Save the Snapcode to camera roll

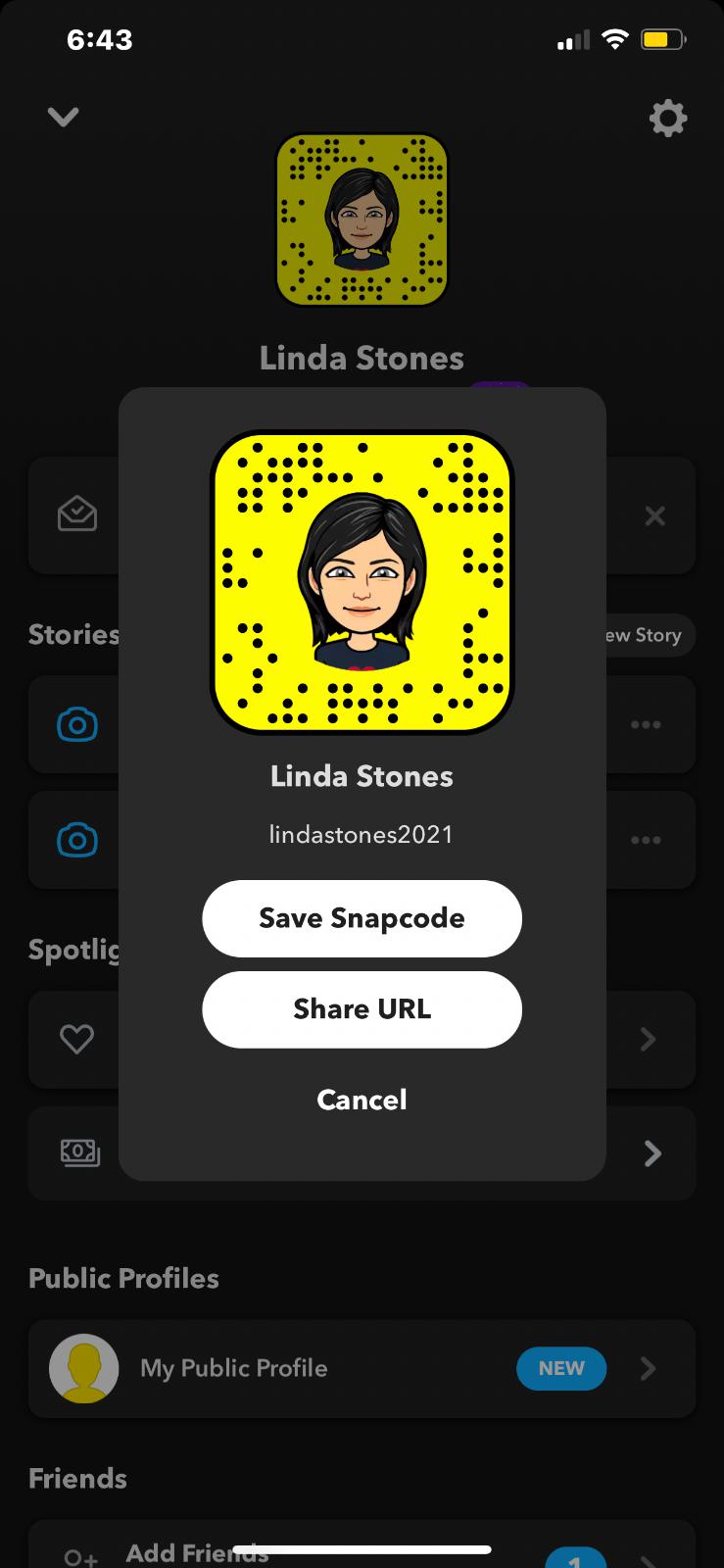point(362,918)
